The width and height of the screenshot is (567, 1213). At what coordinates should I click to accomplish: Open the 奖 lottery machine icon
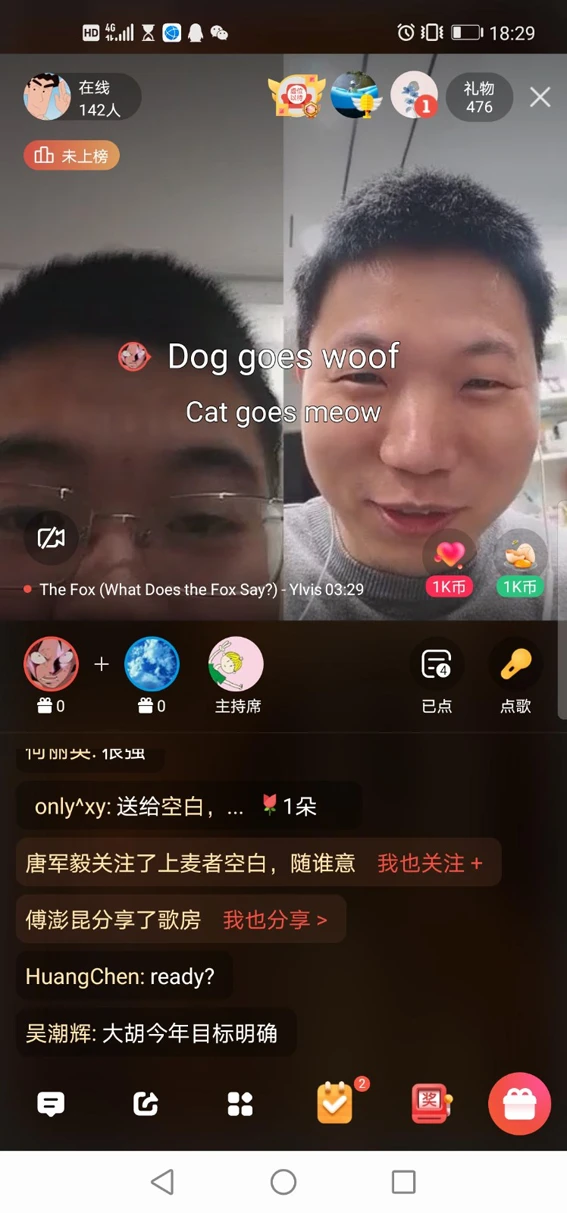[431, 1104]
